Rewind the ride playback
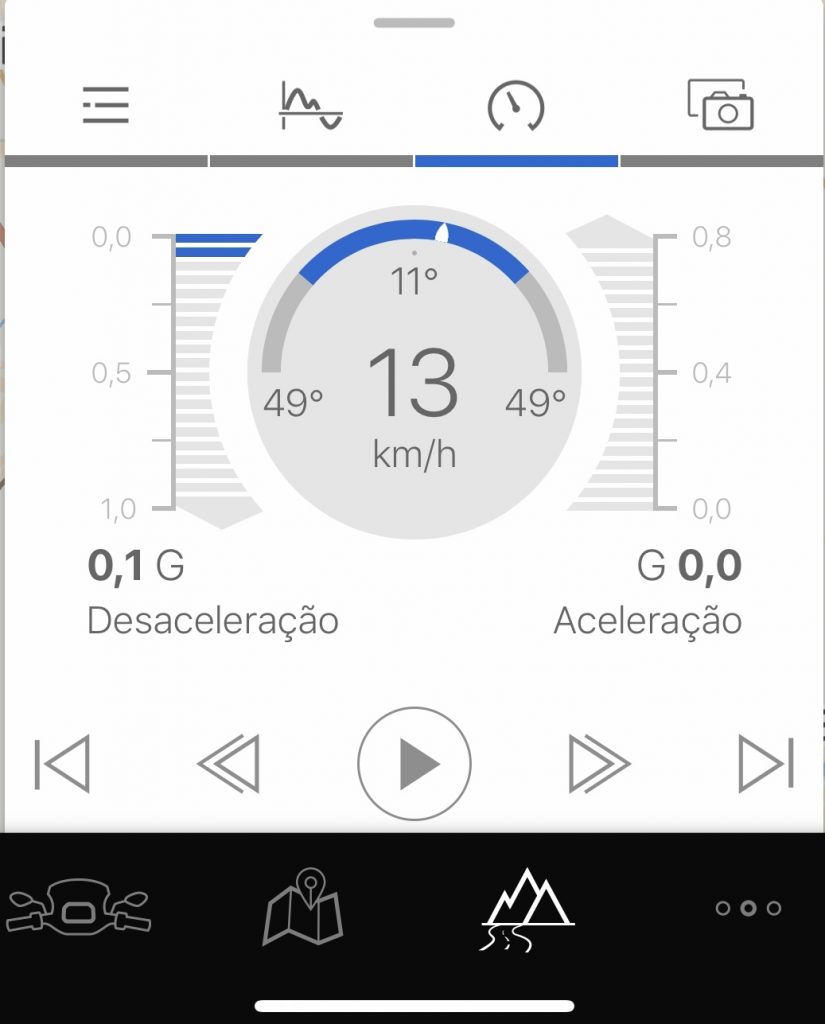The width and height of the screenshot is (825, 1024). [x=229, y=764]
